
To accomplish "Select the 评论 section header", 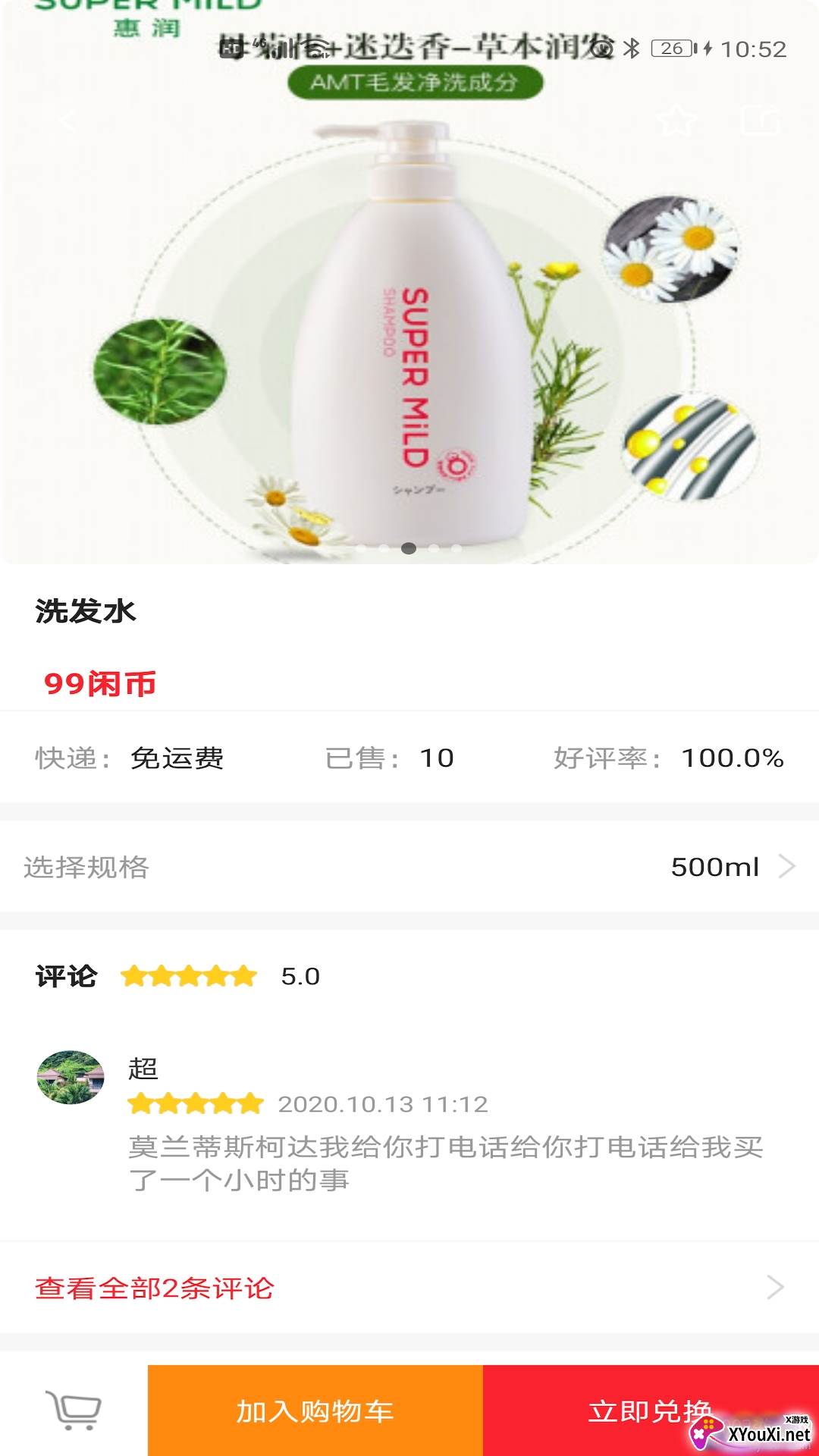I will point(65,976).
